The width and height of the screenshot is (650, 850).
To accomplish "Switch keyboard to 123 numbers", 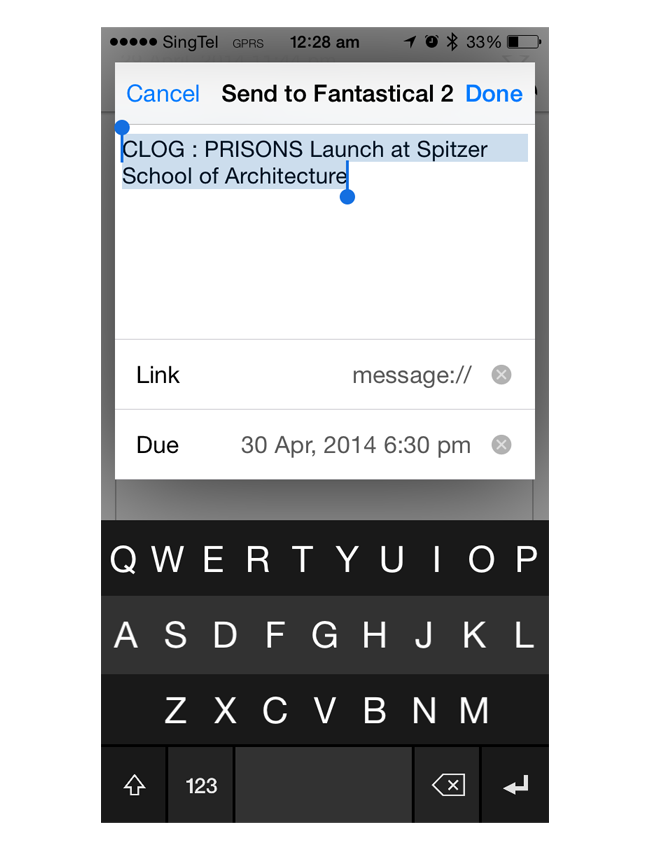I will 201,786.
